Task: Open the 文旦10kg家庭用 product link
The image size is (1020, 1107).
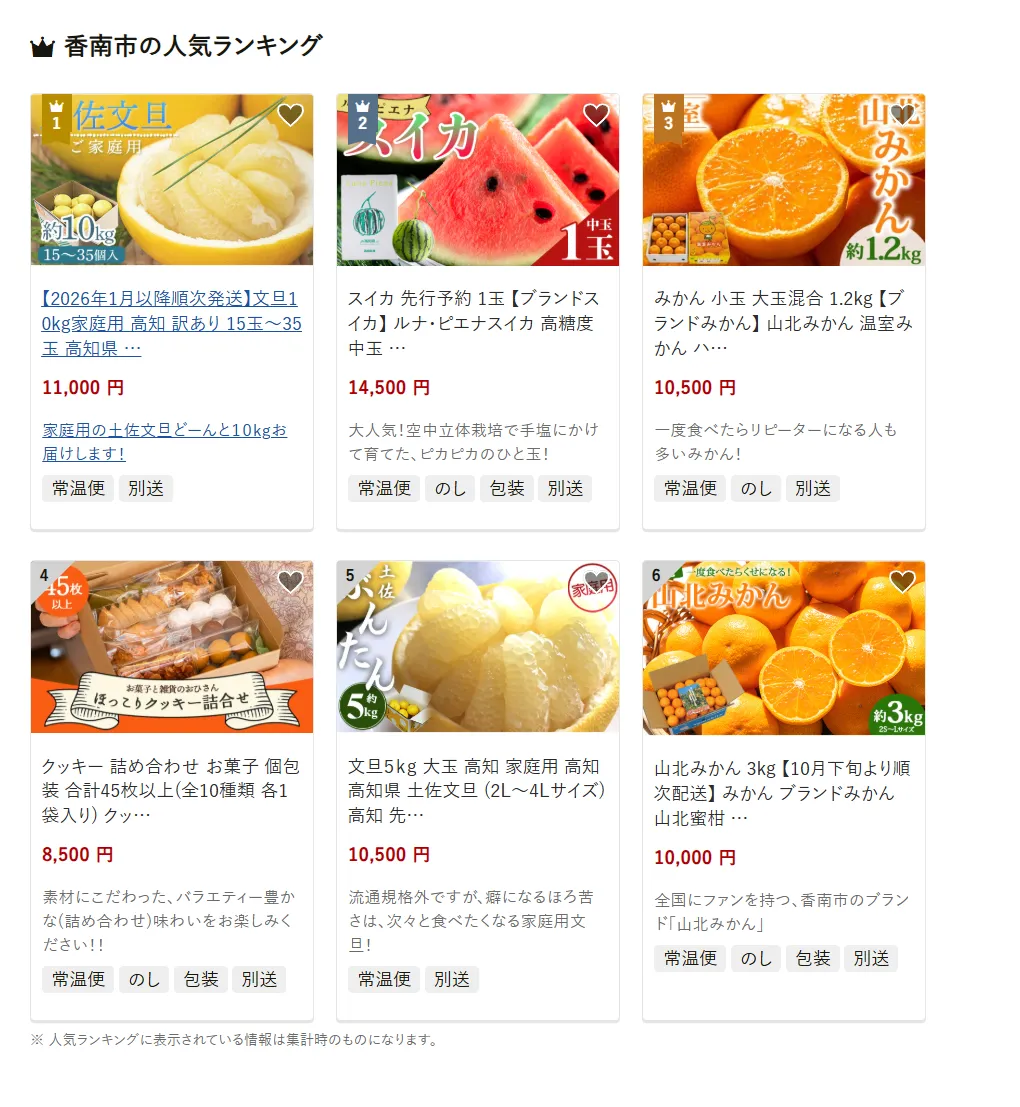Action: 171,324
